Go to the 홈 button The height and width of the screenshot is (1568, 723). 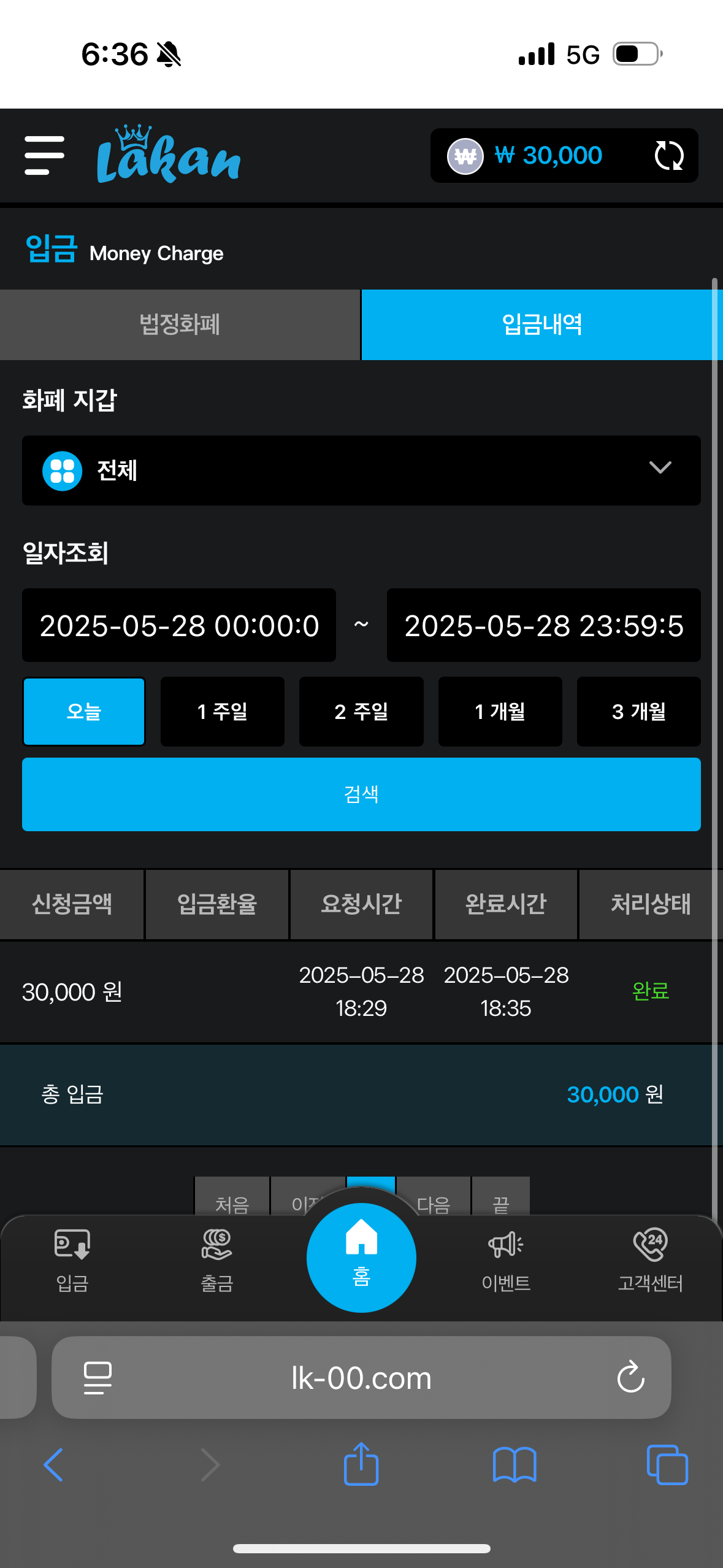click(361, 1258)
